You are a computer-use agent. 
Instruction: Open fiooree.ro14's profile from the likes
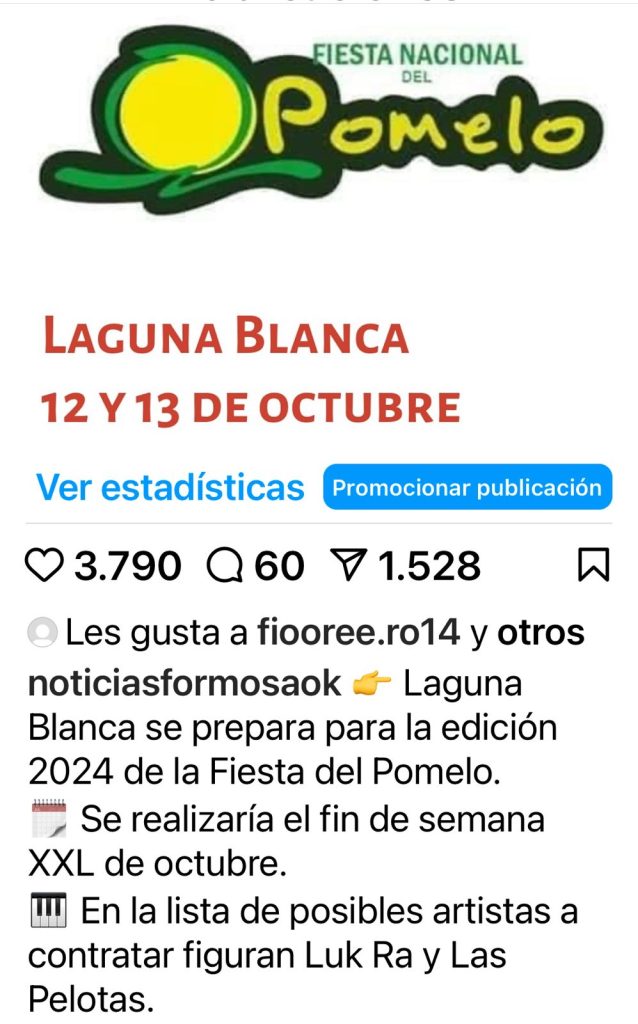click(359, 632)
